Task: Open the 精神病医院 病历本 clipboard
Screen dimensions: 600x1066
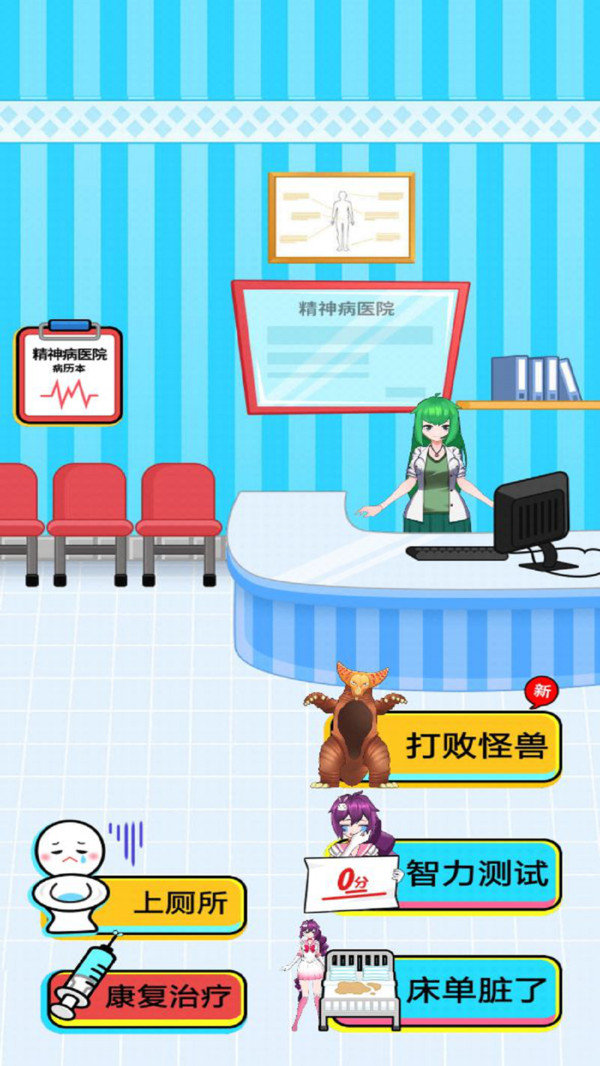Action: click(x=69, y=375)
